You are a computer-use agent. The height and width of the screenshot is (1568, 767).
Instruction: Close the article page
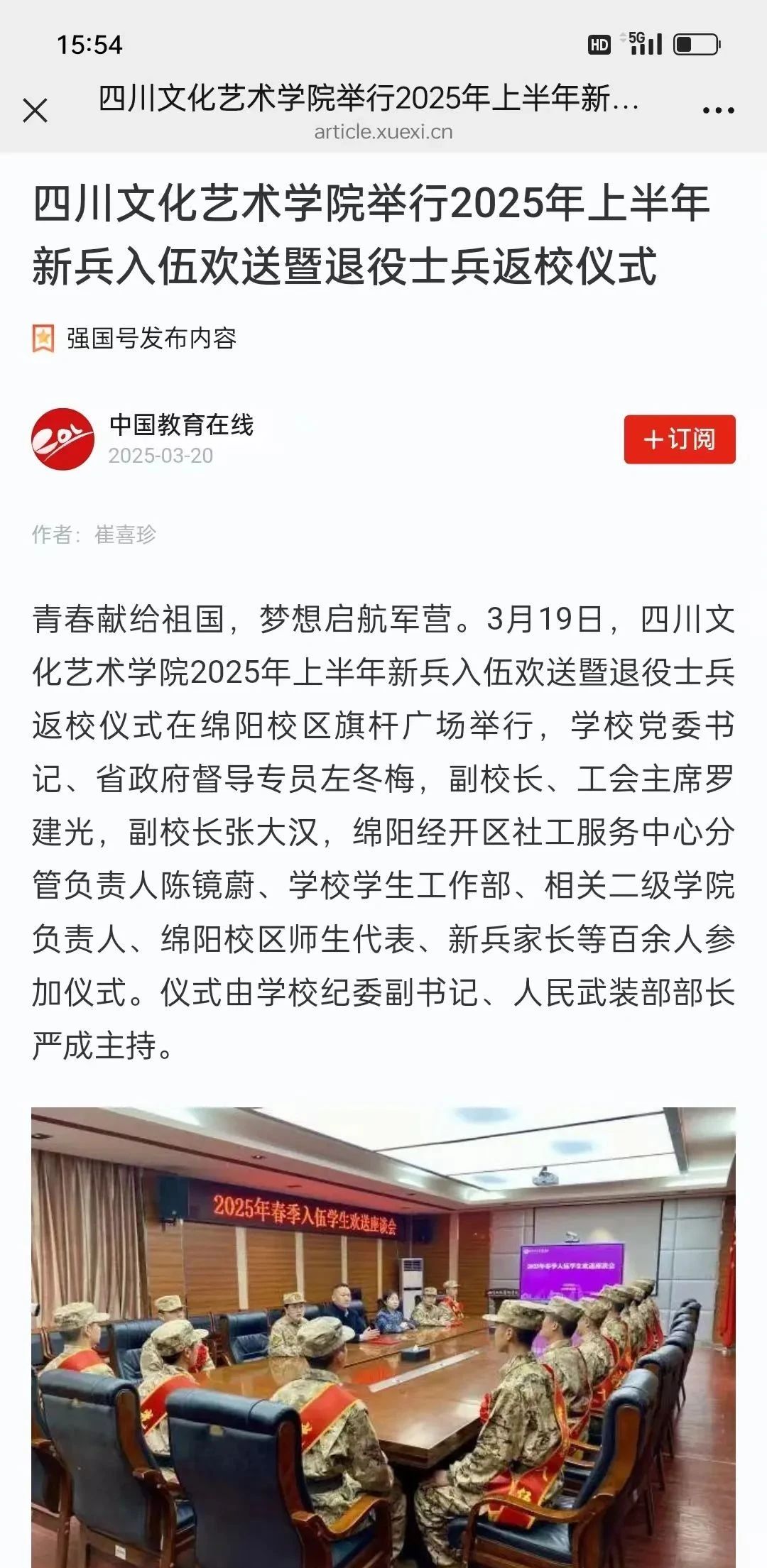click(x=35, y=111)
